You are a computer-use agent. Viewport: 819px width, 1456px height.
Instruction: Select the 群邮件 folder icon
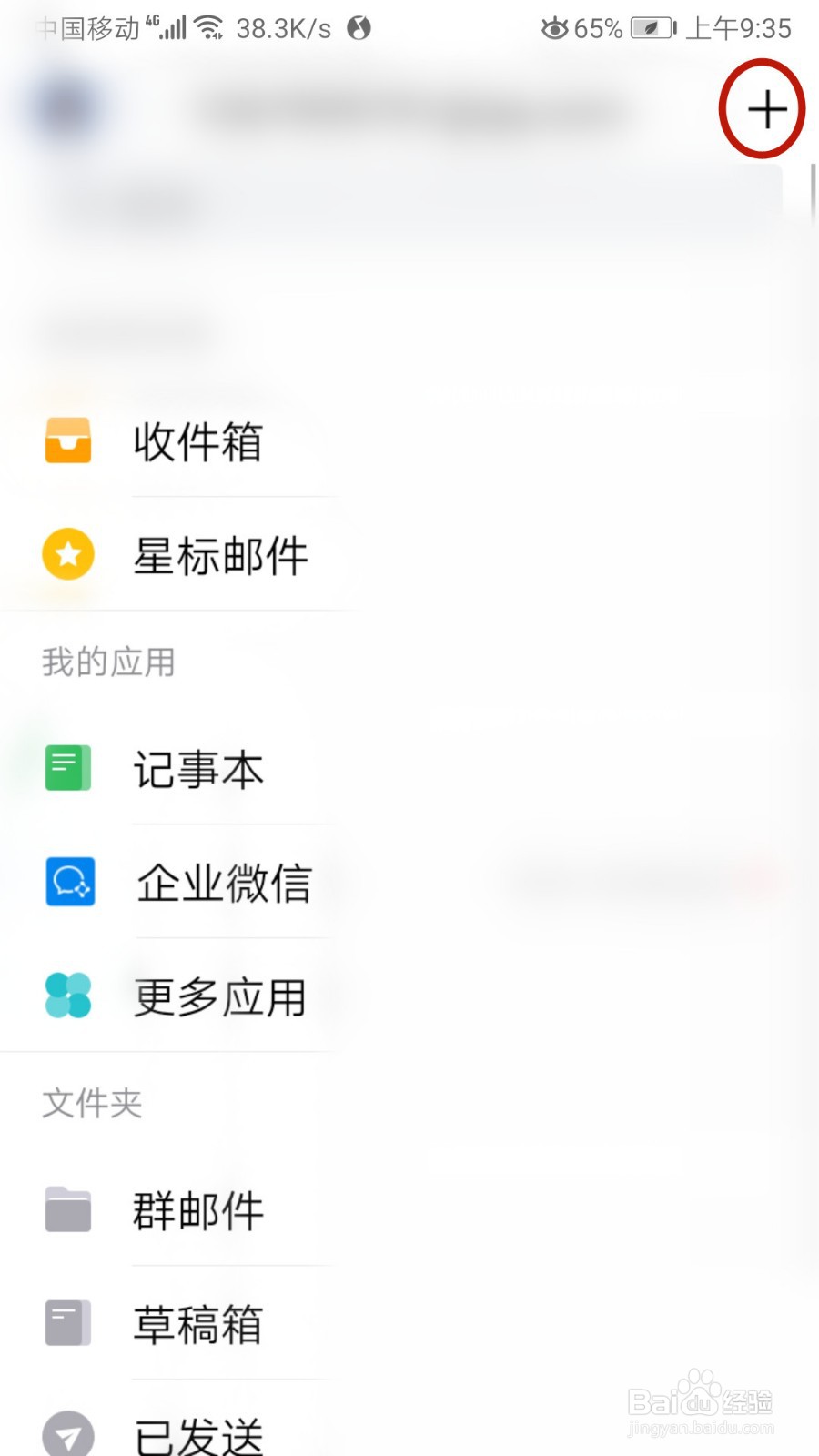(67, 1210)
